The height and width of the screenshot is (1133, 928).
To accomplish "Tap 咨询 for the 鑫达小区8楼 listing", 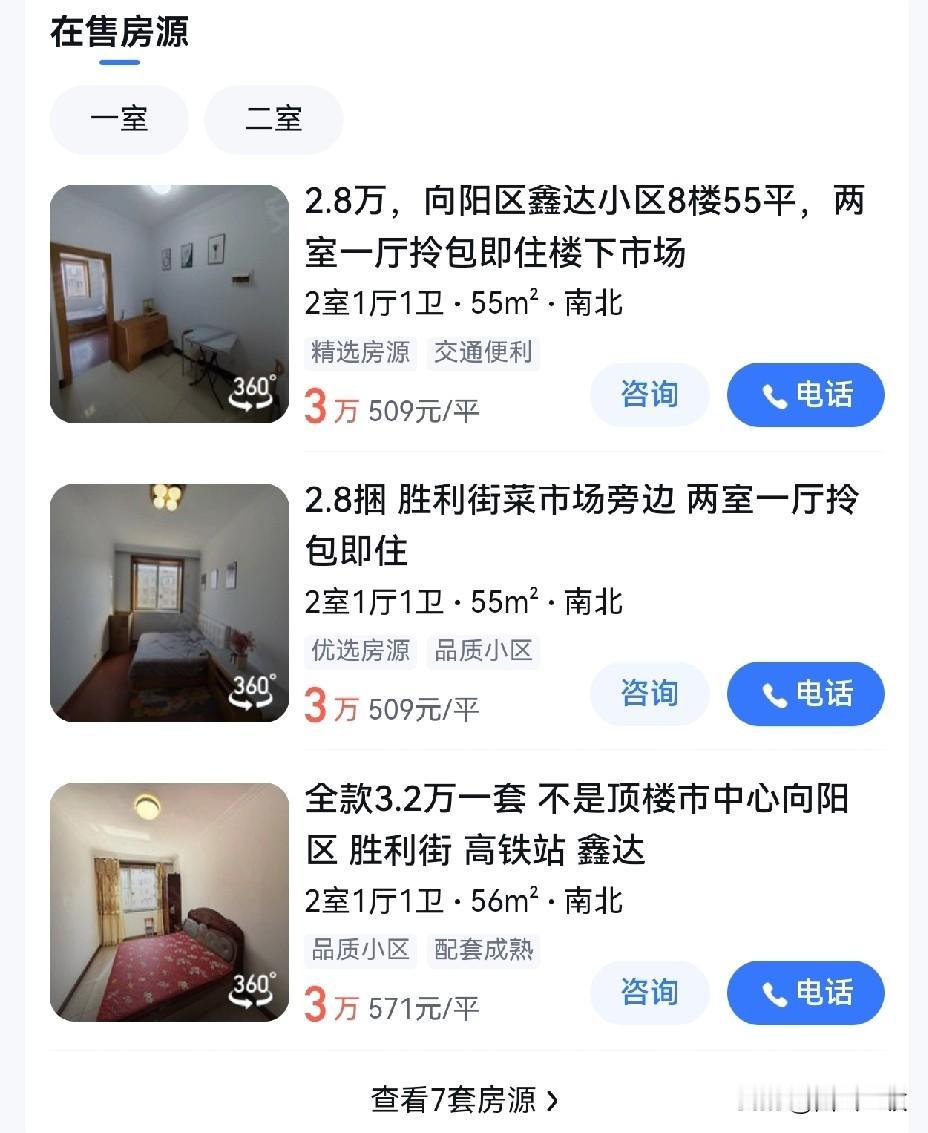I will 649,395.
